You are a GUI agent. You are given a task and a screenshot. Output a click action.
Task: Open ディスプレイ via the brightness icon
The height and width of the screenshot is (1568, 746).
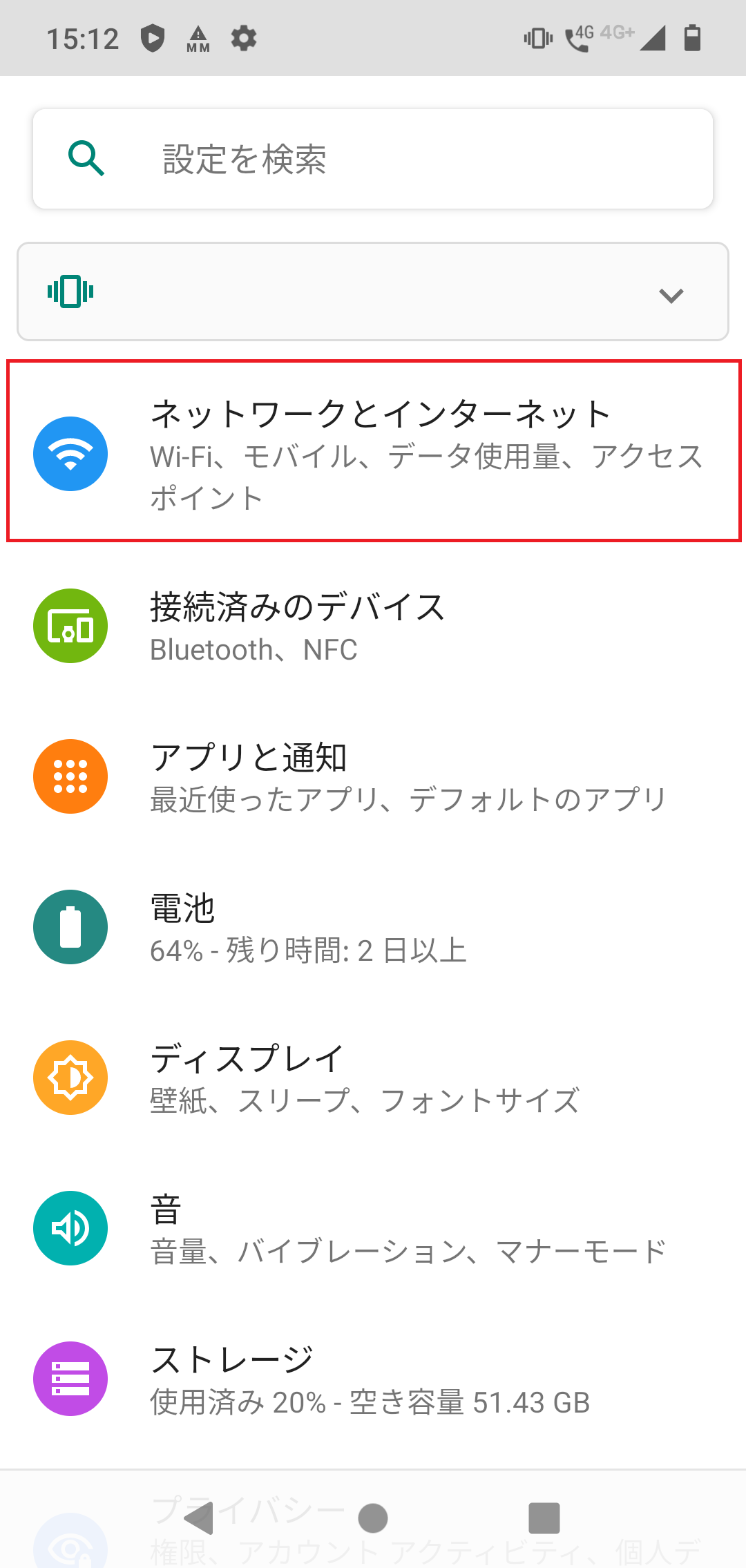coord(70,1076)
